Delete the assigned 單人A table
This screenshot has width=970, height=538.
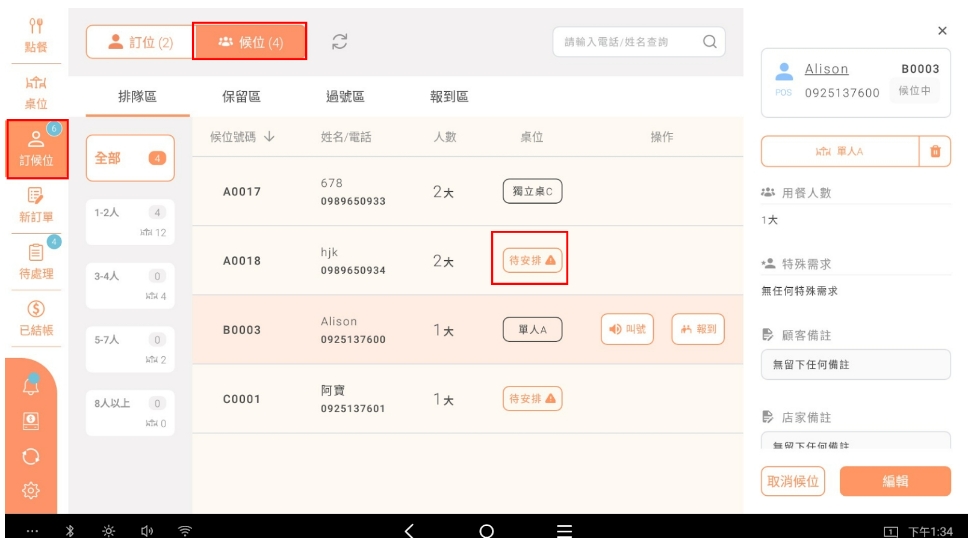tap(935, 151)
